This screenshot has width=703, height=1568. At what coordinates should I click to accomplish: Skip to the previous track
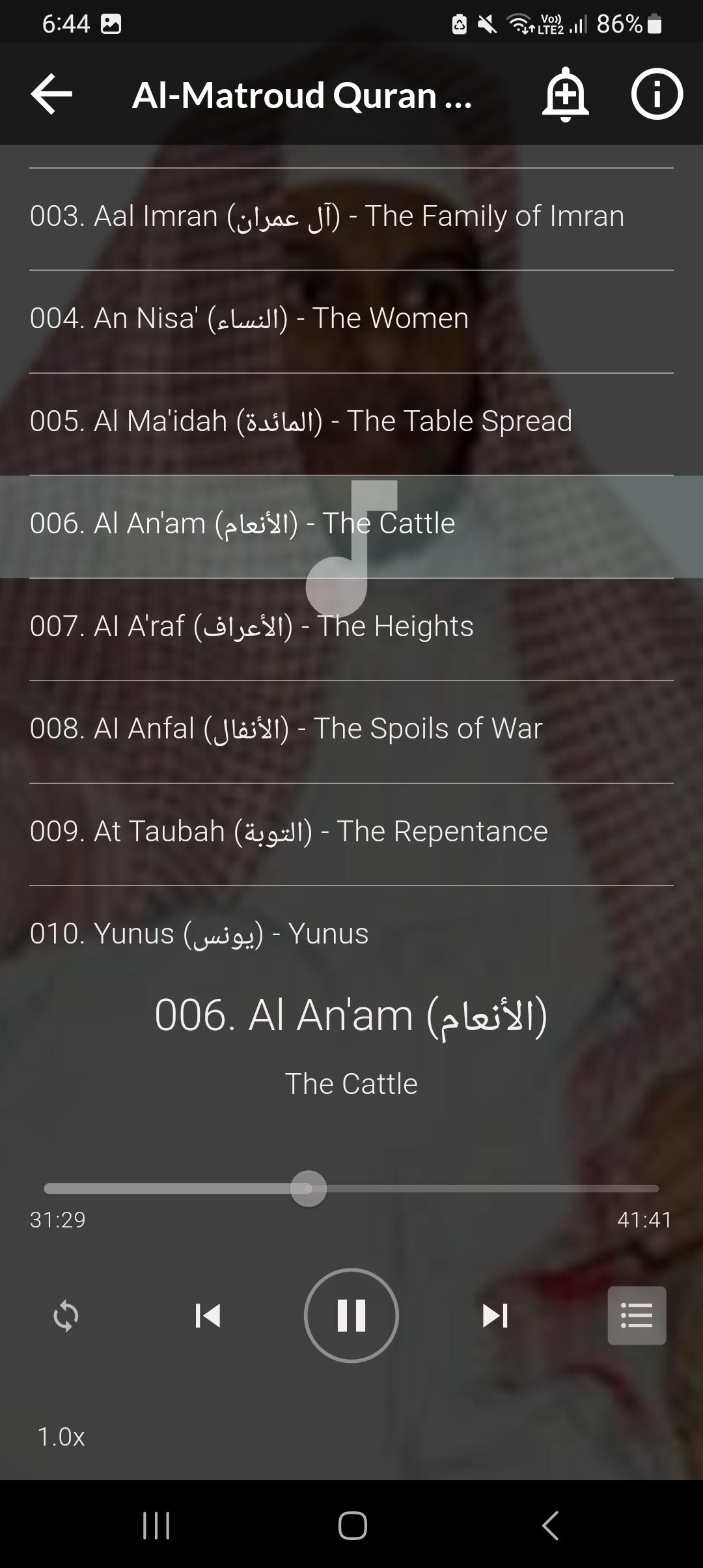(x=208, y=1315)
